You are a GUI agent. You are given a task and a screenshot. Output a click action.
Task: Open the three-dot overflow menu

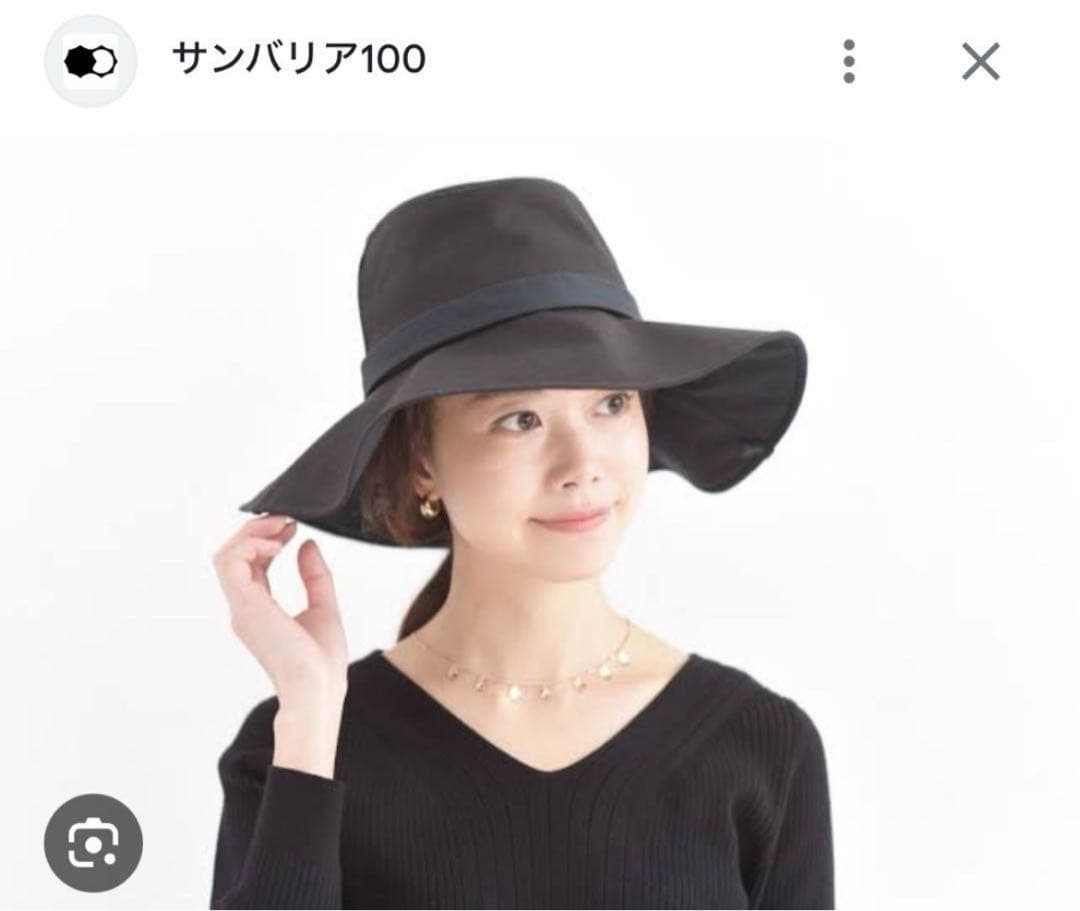(849, 62)
